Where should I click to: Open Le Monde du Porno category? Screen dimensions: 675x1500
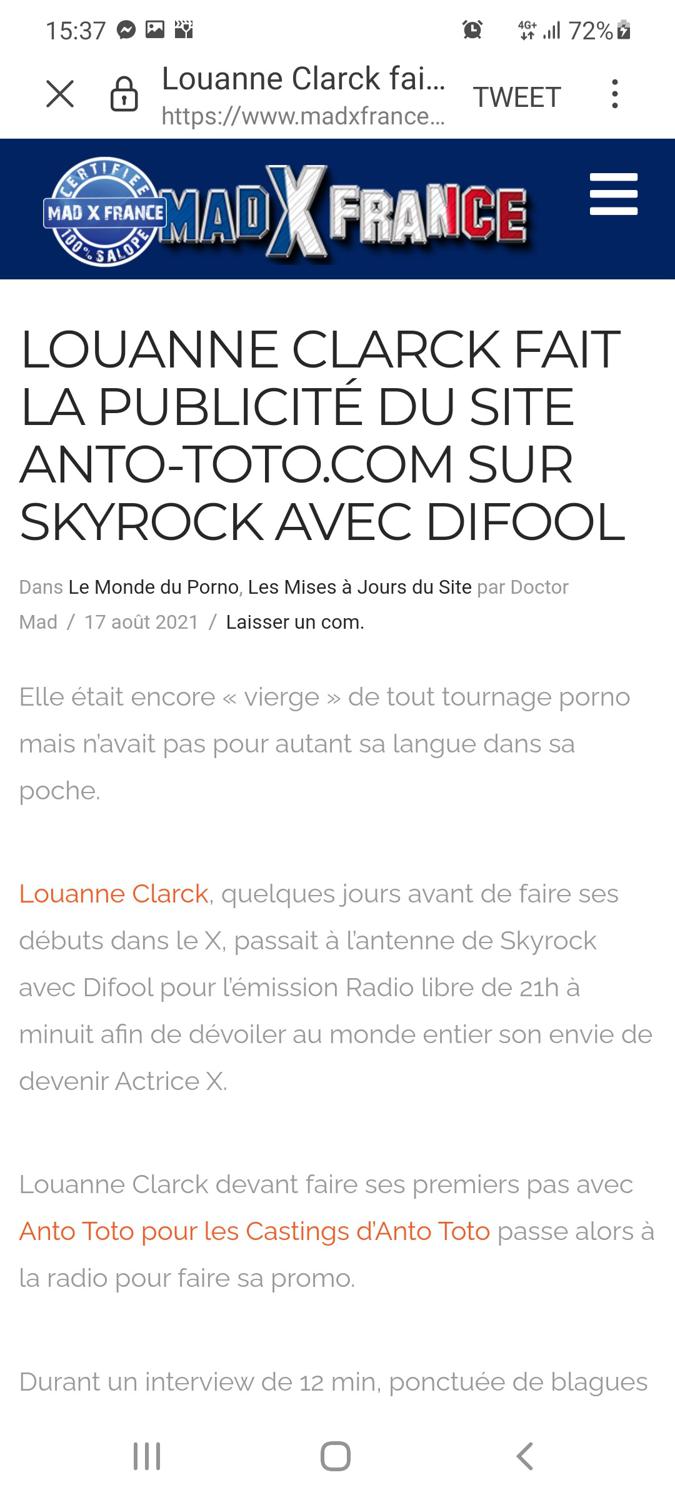153,587
